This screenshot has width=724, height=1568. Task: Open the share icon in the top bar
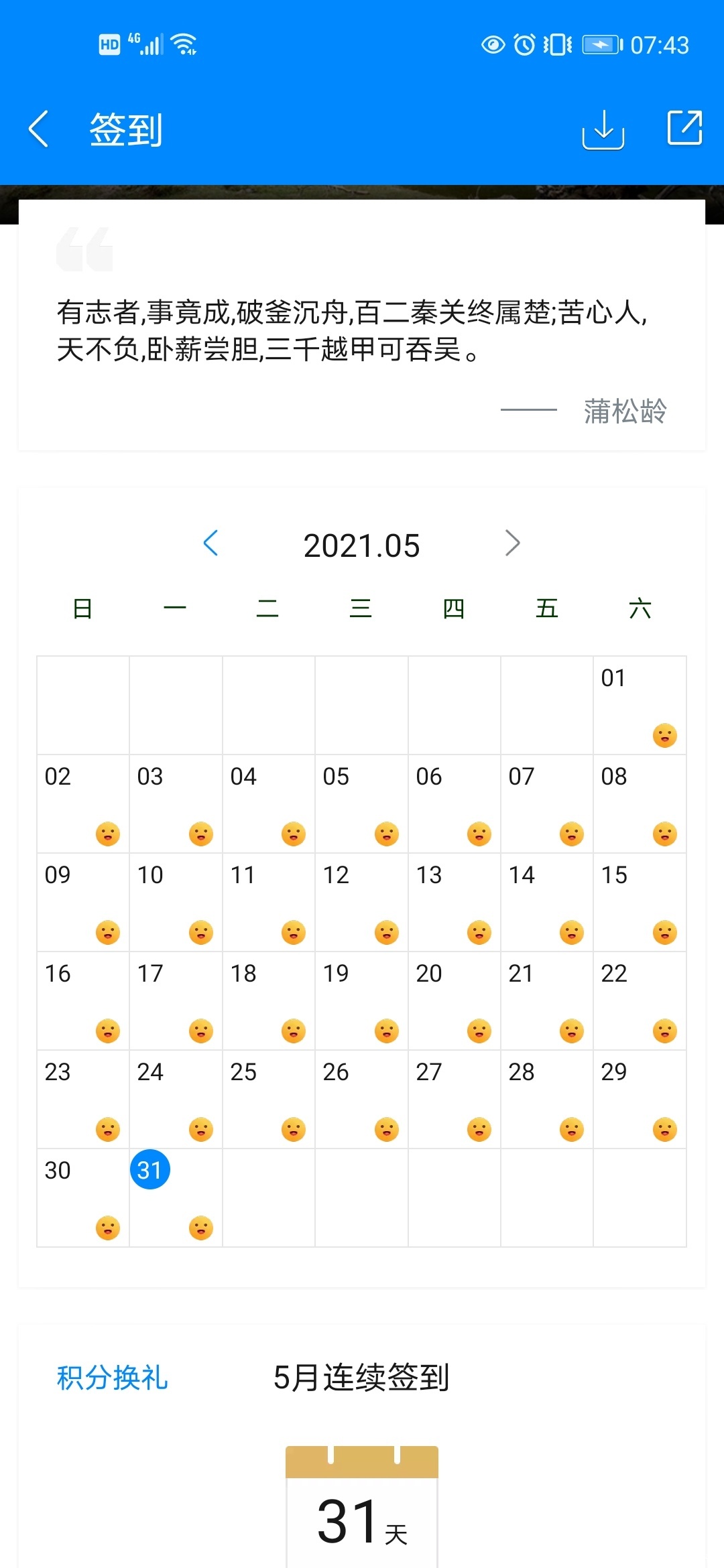pyautogui.click(x=684, y=127)
